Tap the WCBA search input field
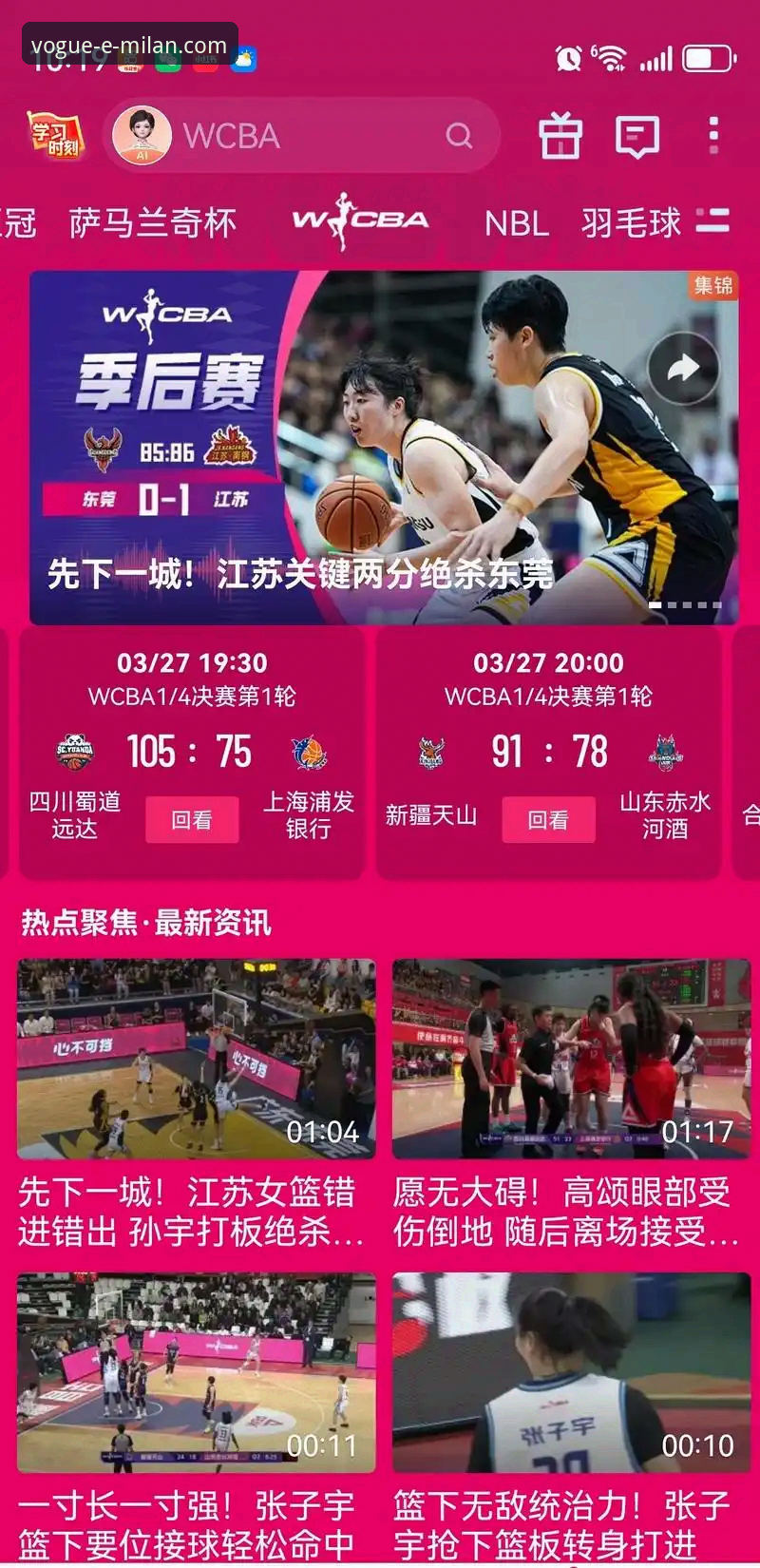The width and height of the screenshot is (760, 1568). pyautogui.click(x=285, y=135)
